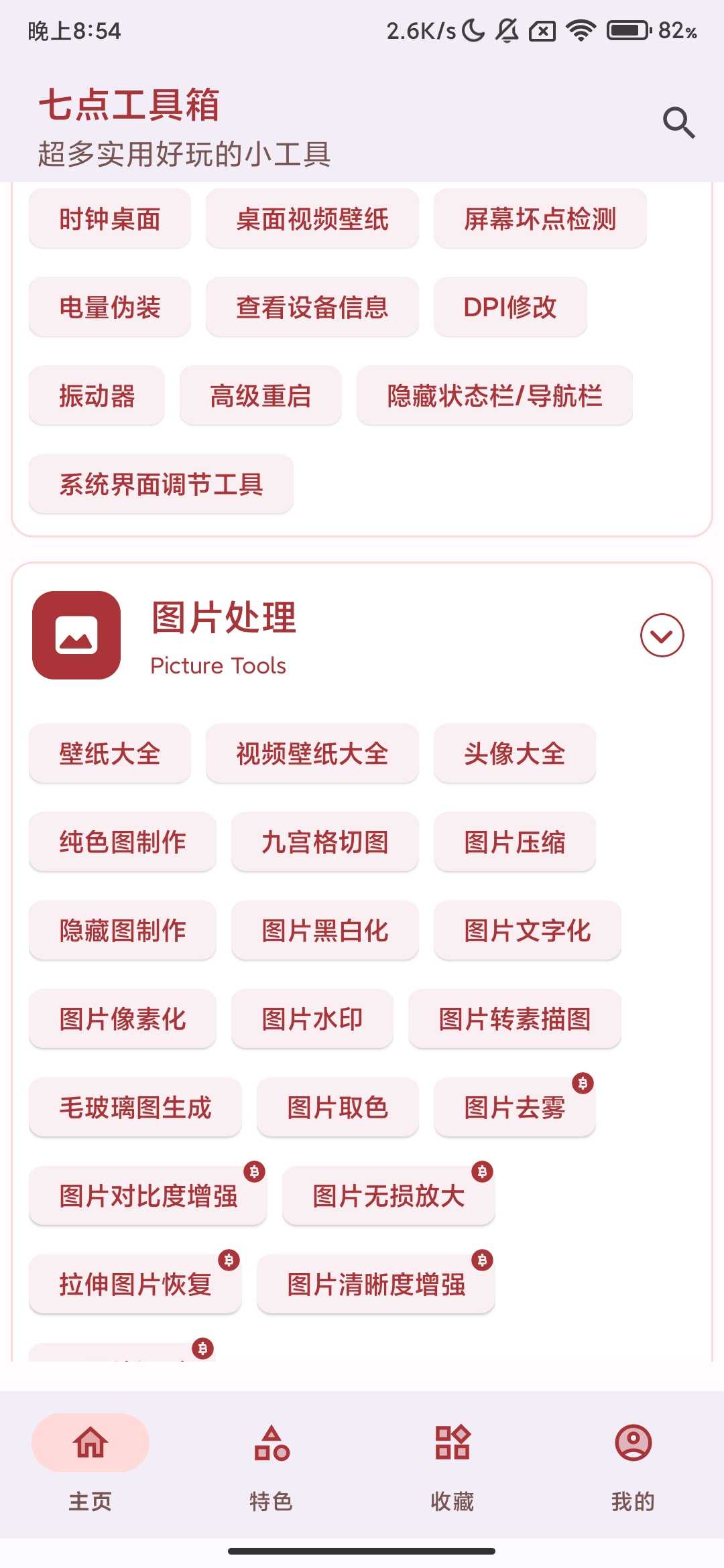Enable 隐藏状态栏/导航栏 hiding tool
Viewport: 724px width, 1568px height.
click(x=495, y=396)
